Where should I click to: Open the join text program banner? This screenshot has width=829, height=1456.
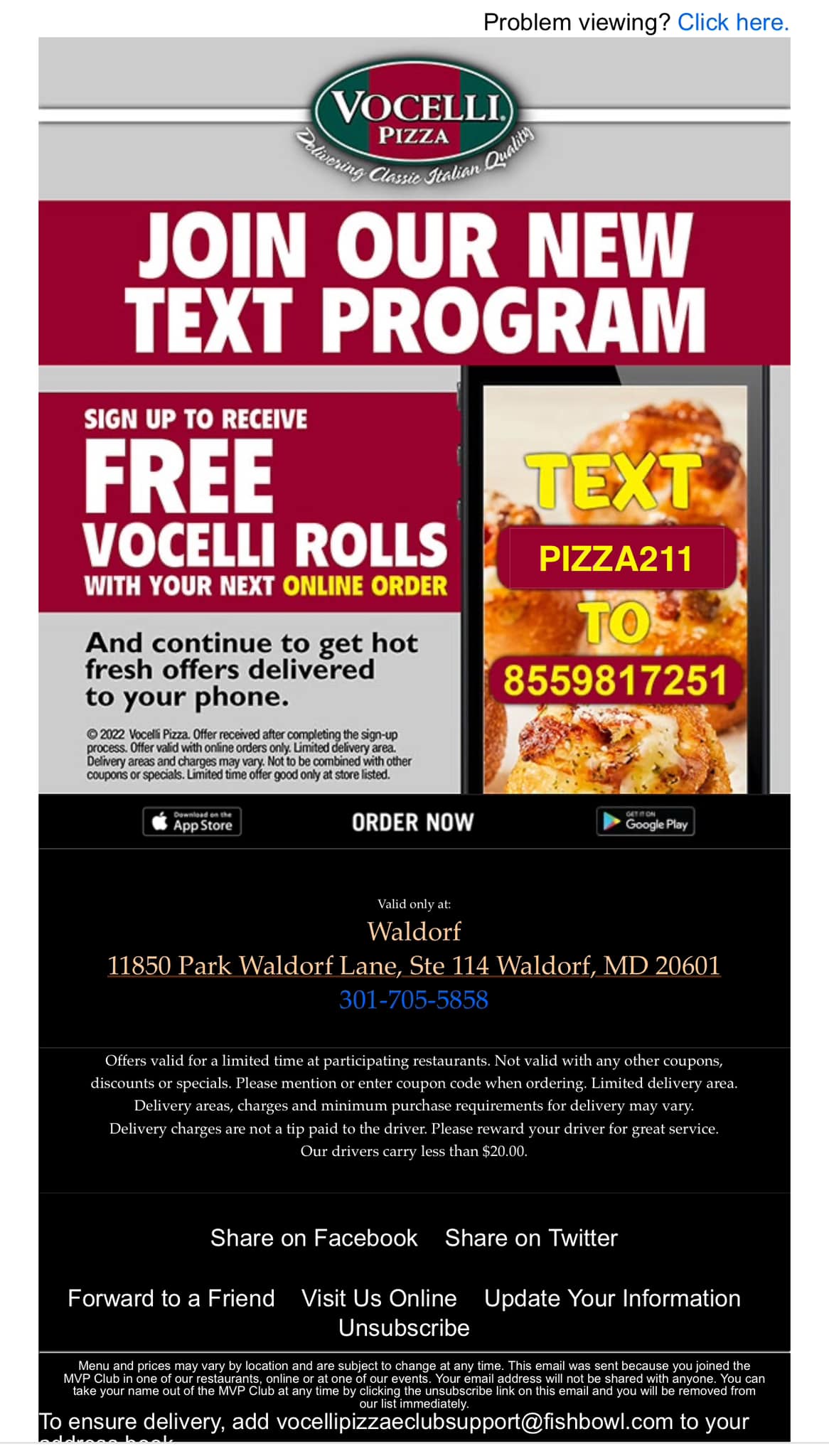click(414, 282)
